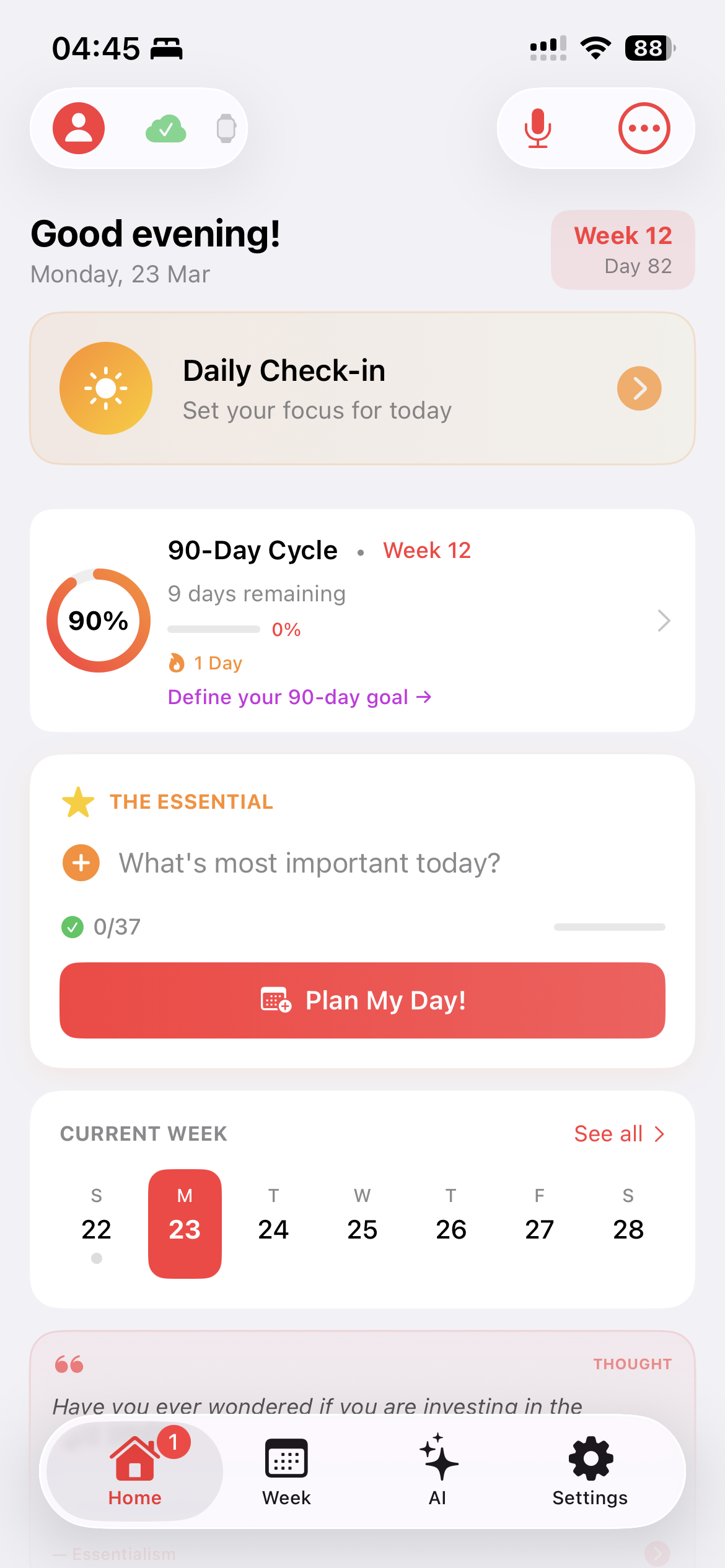
Task: Switch to the AI tab
Action: 438,1471
